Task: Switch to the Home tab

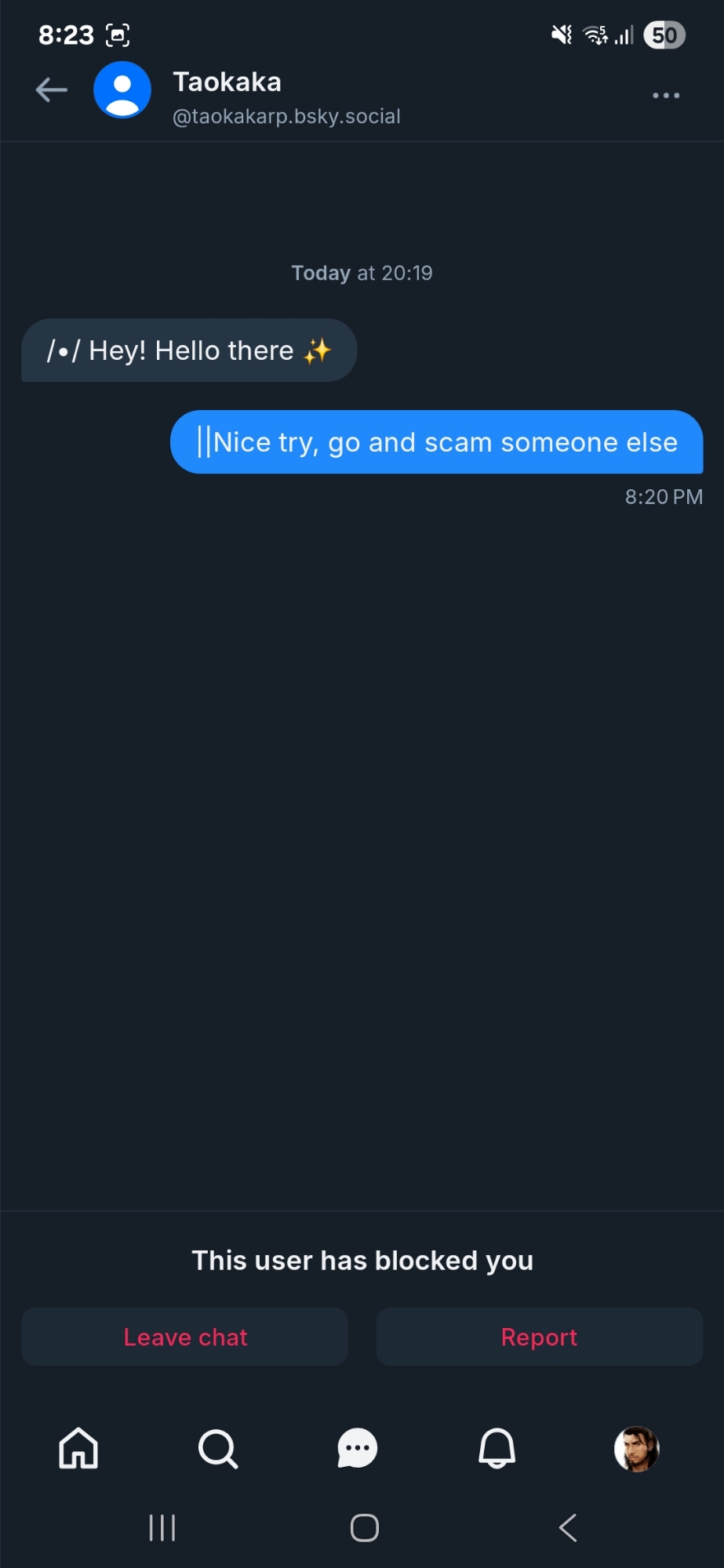Action: coord(78,1448)
